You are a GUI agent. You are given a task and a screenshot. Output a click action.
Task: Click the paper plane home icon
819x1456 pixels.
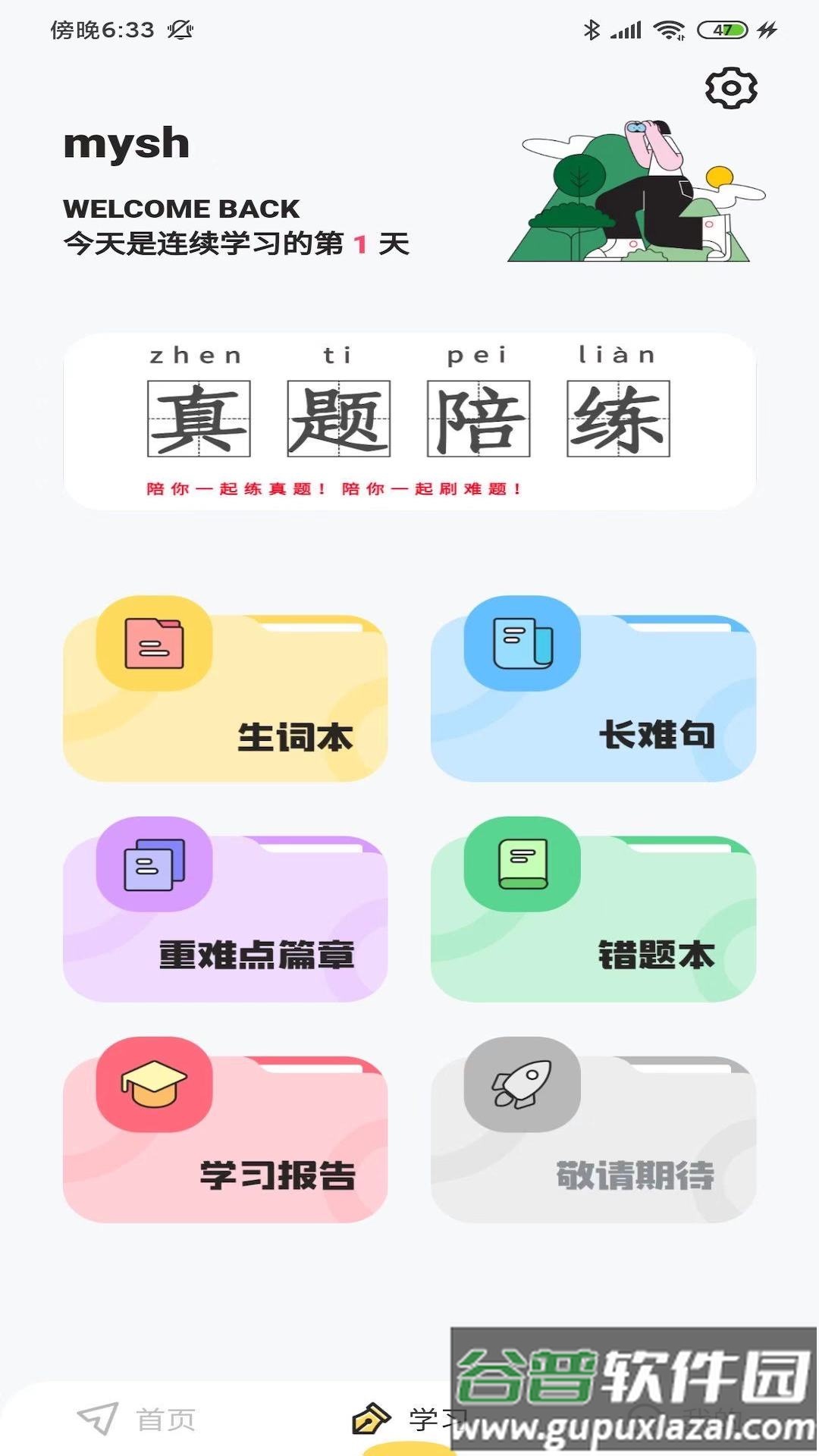[x=95, y=1417]
